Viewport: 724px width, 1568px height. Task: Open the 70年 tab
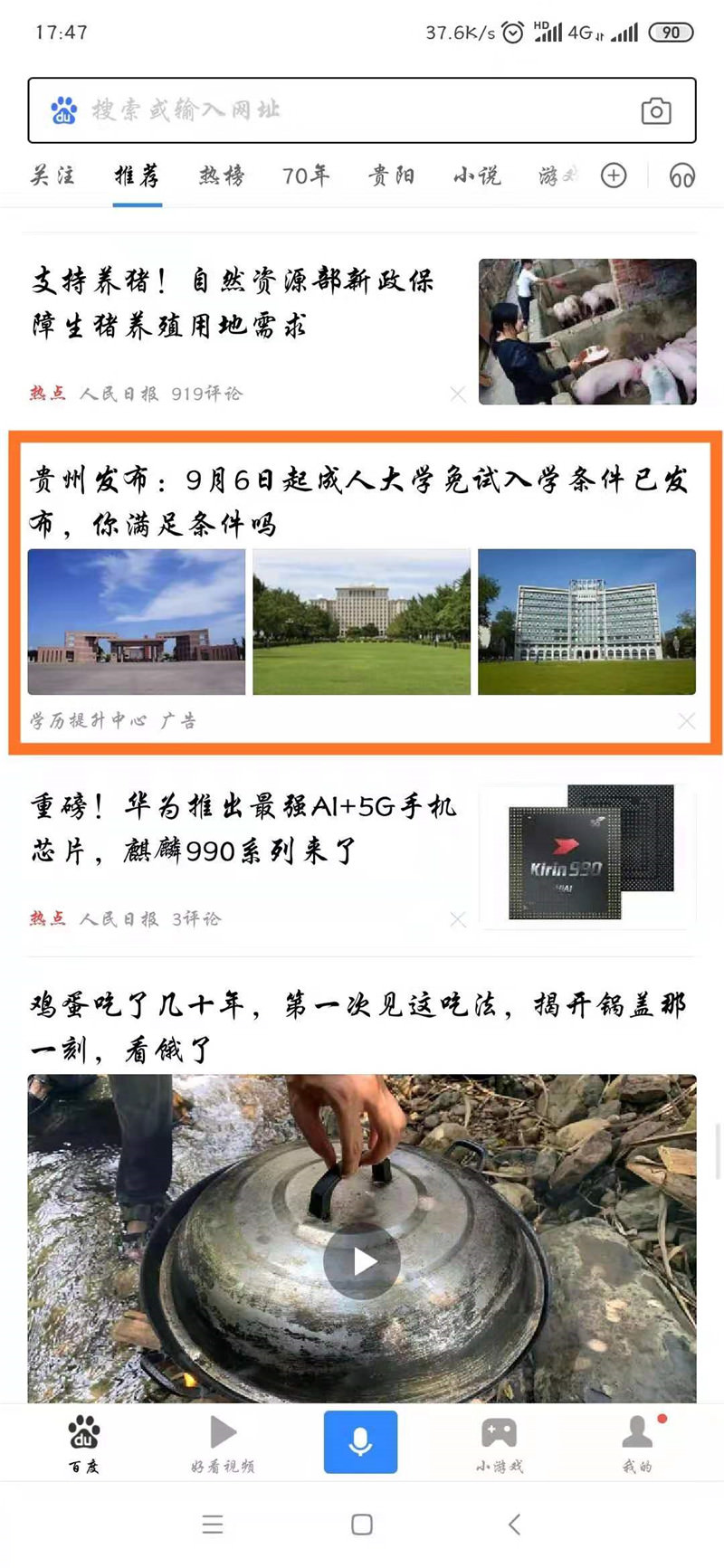[306, 176]
